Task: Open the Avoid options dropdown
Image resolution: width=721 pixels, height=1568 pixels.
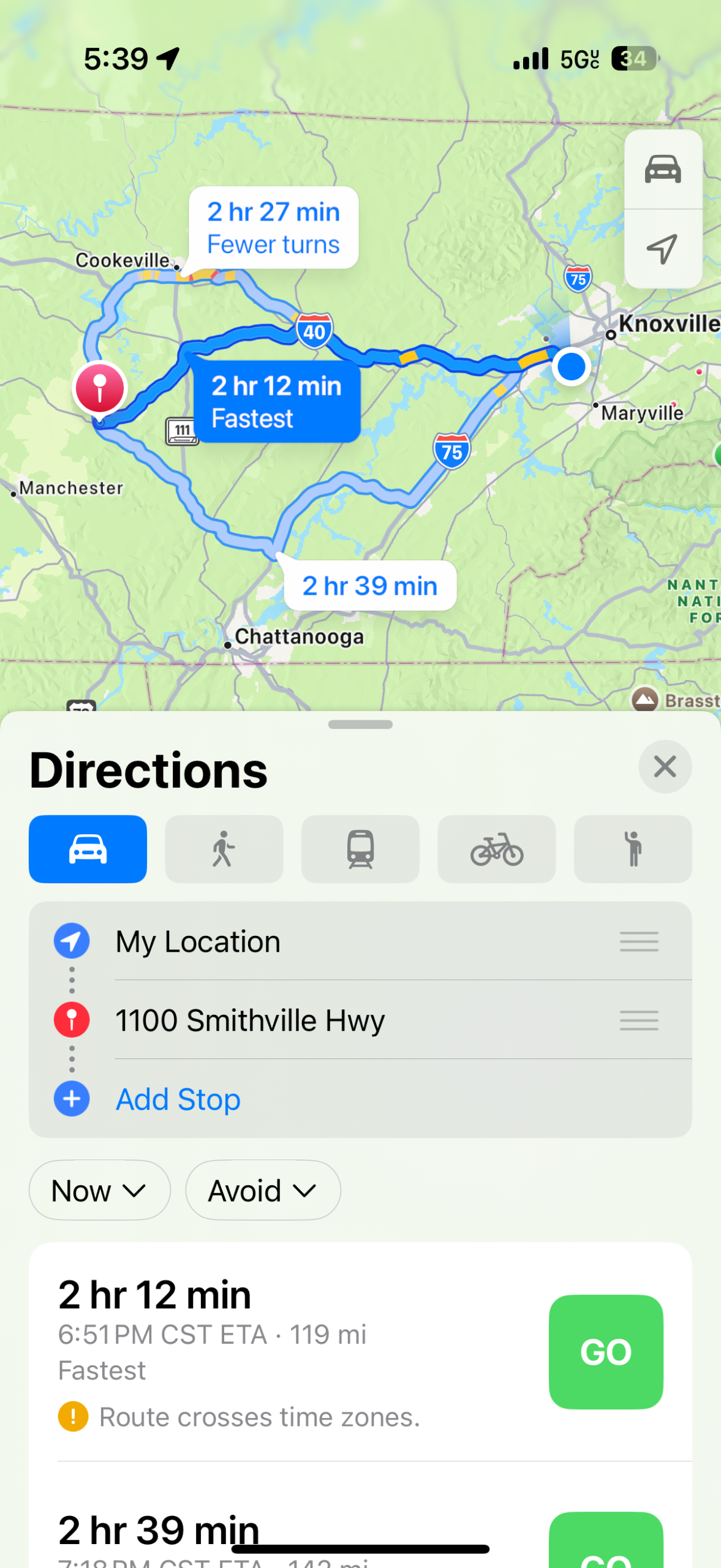Action: click(x=263, y=1191)
